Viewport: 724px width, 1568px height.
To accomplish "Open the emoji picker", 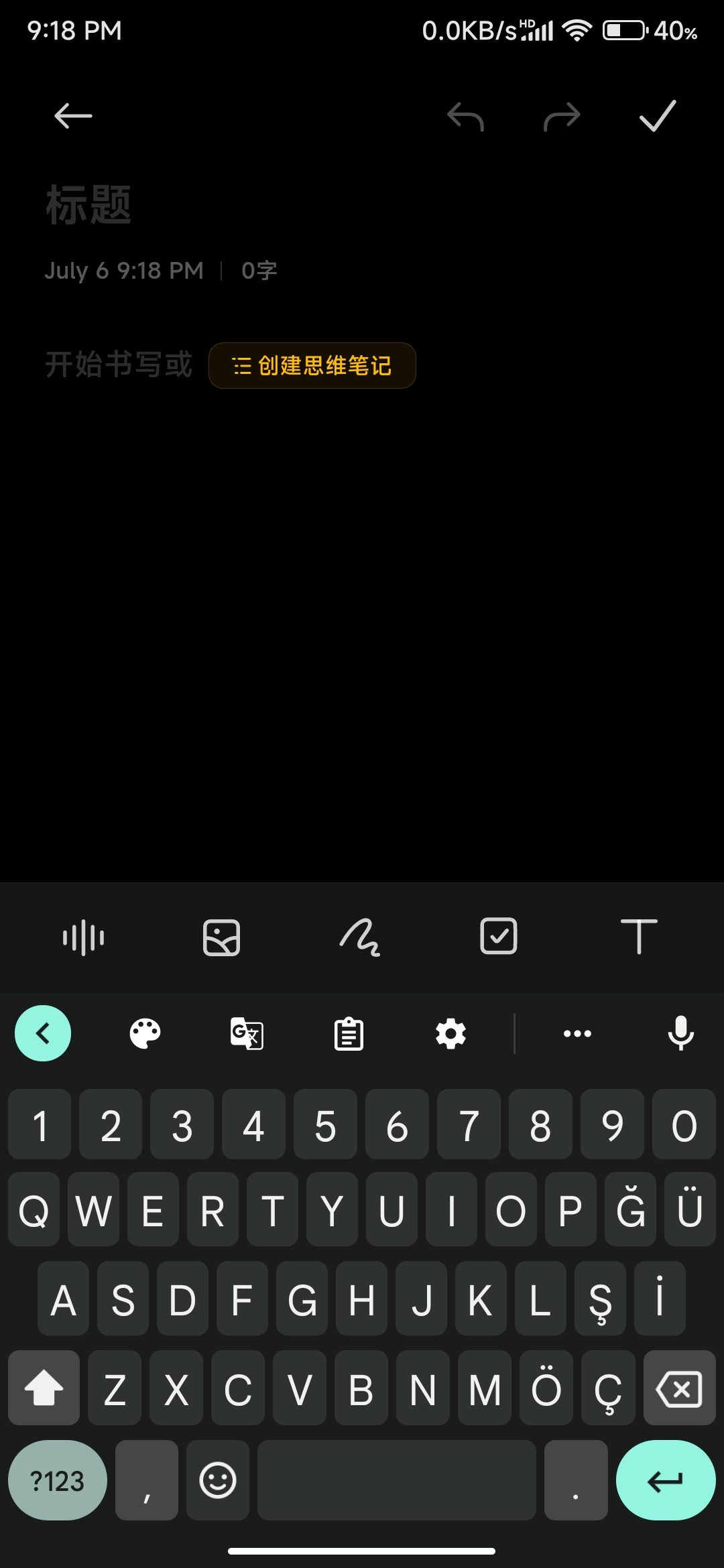I will [x=217, y=1481].
